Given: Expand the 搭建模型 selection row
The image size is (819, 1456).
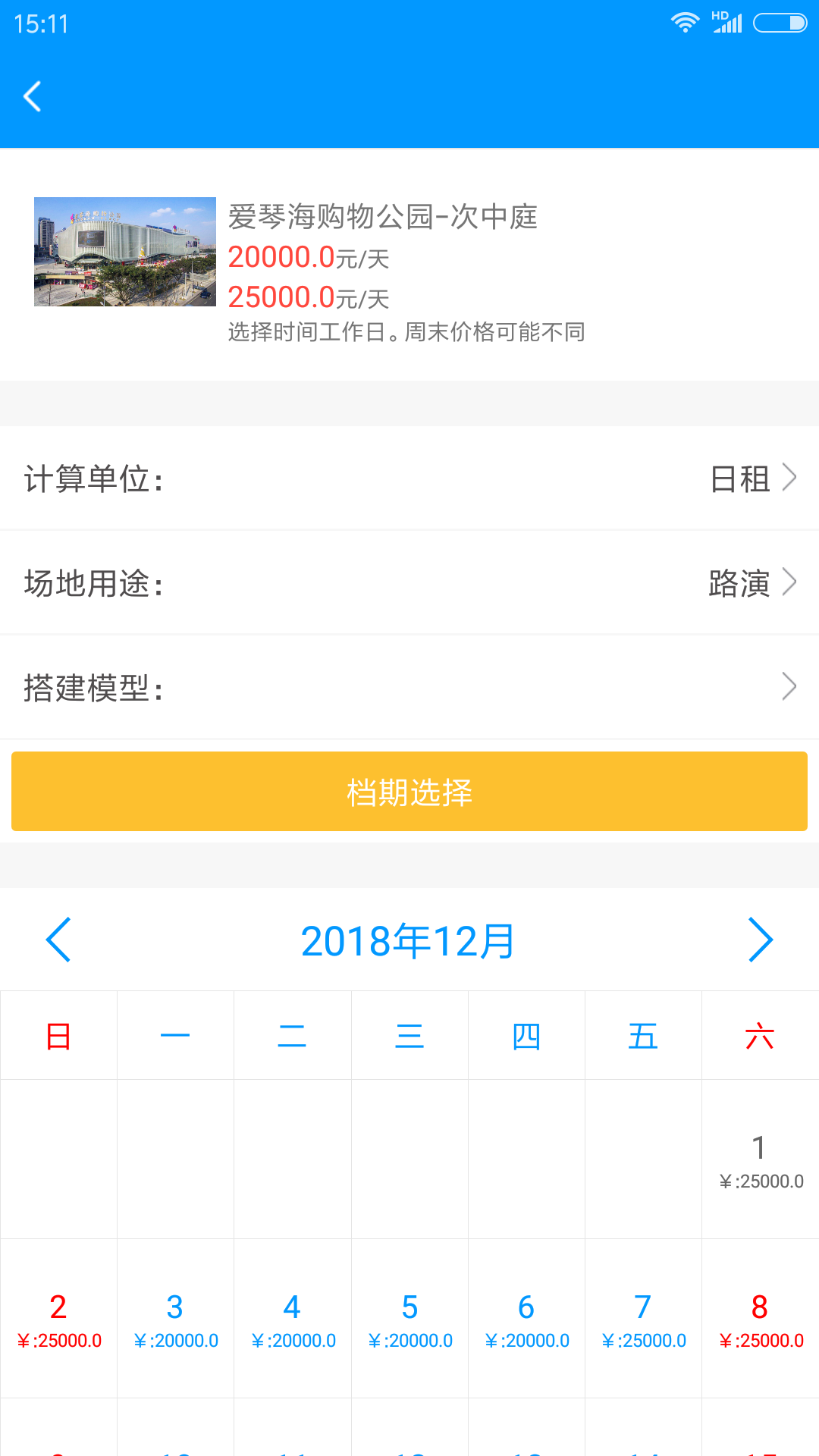Looking at the screenshot, I should (409, 688).
